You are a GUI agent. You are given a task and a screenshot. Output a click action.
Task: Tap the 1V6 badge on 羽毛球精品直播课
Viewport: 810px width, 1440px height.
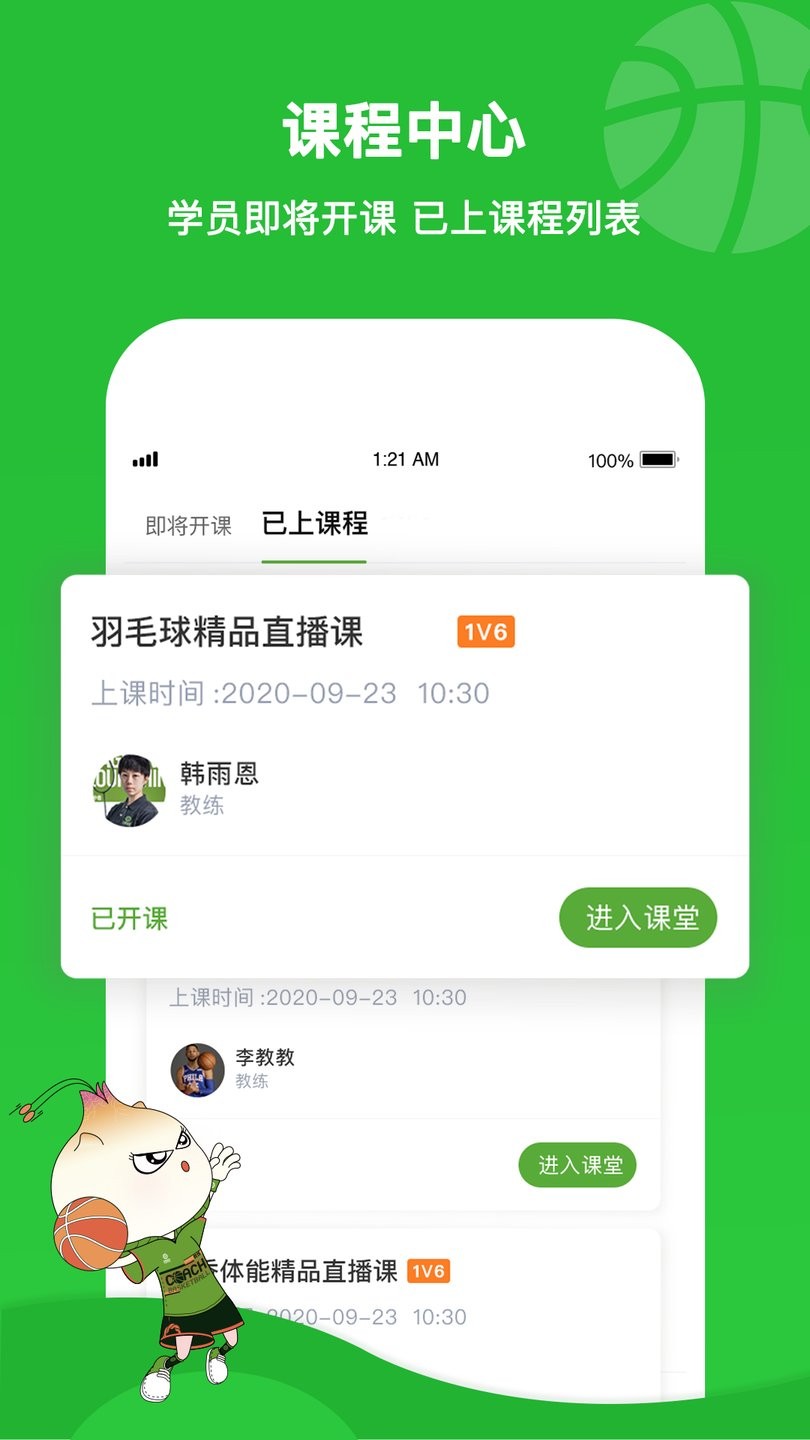486,632
